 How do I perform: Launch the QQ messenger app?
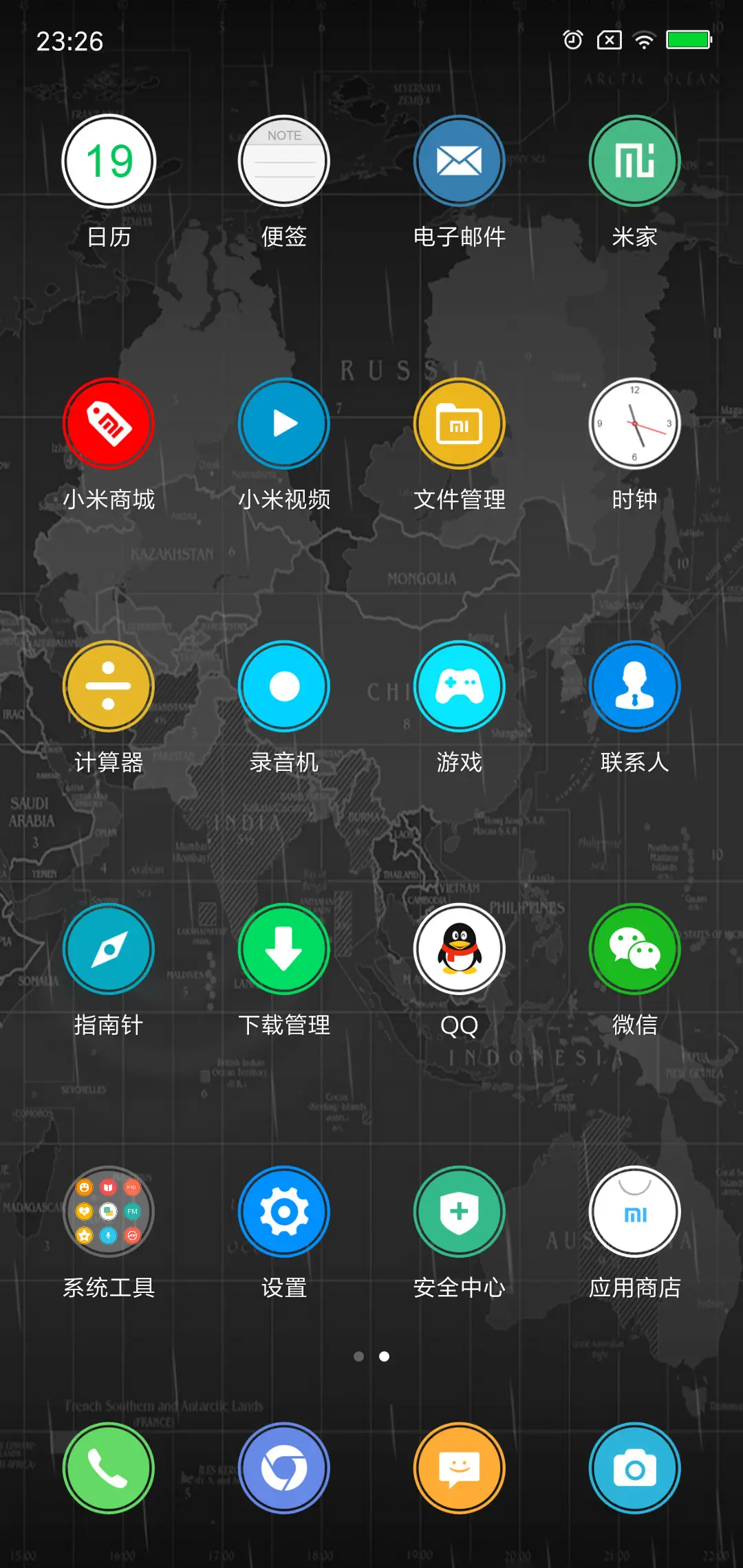(x=459, y=949)
